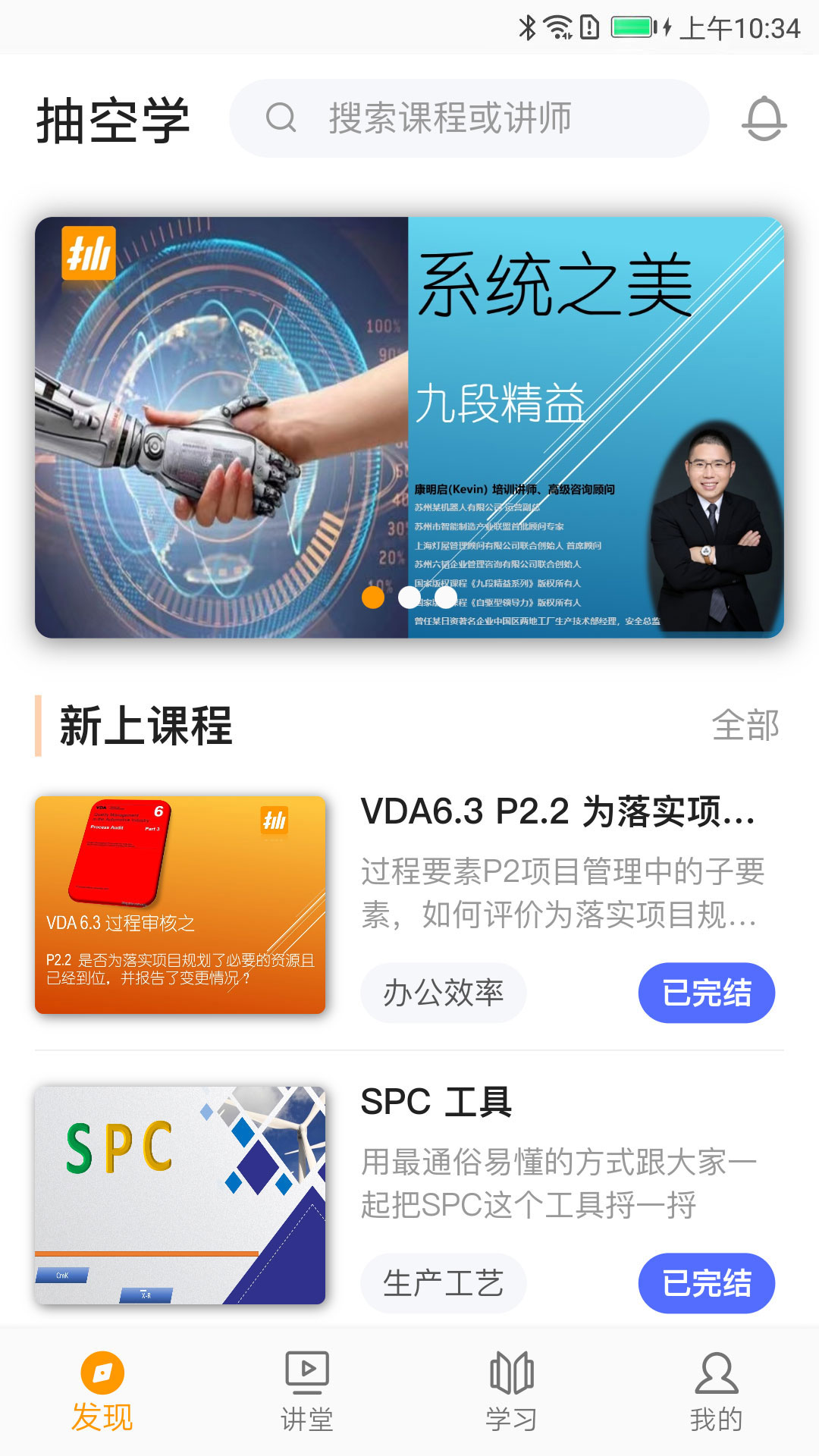The height and width of the screenshot is (1456, 819).
Task: Tap 已完结 on the SPC 工具 course
Action: 708,1283
